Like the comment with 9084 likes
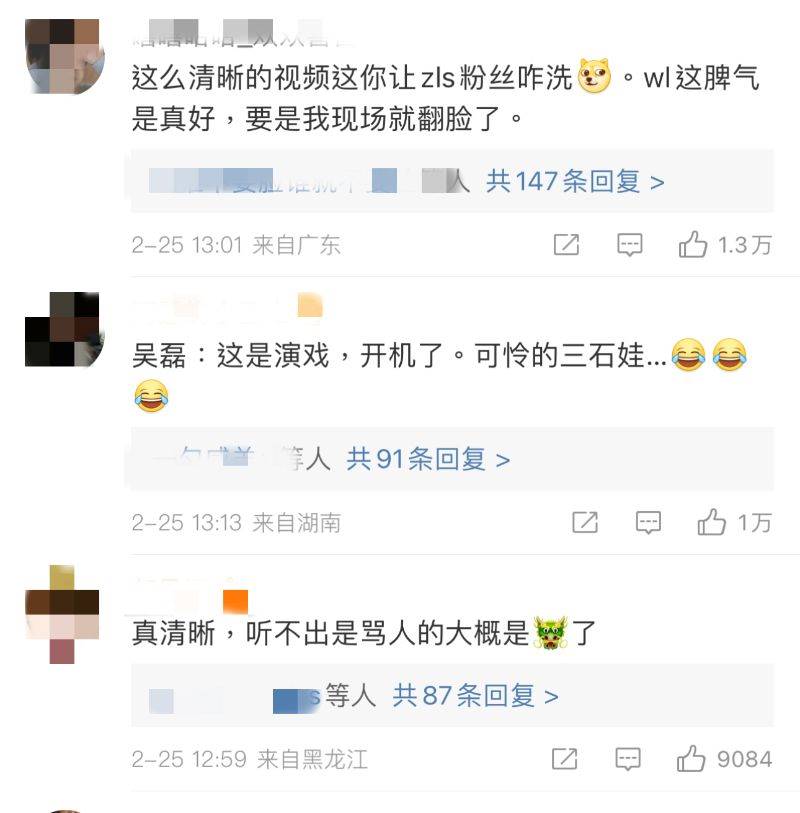This screenshot has height=813, width=800. (x=691, y=759)
